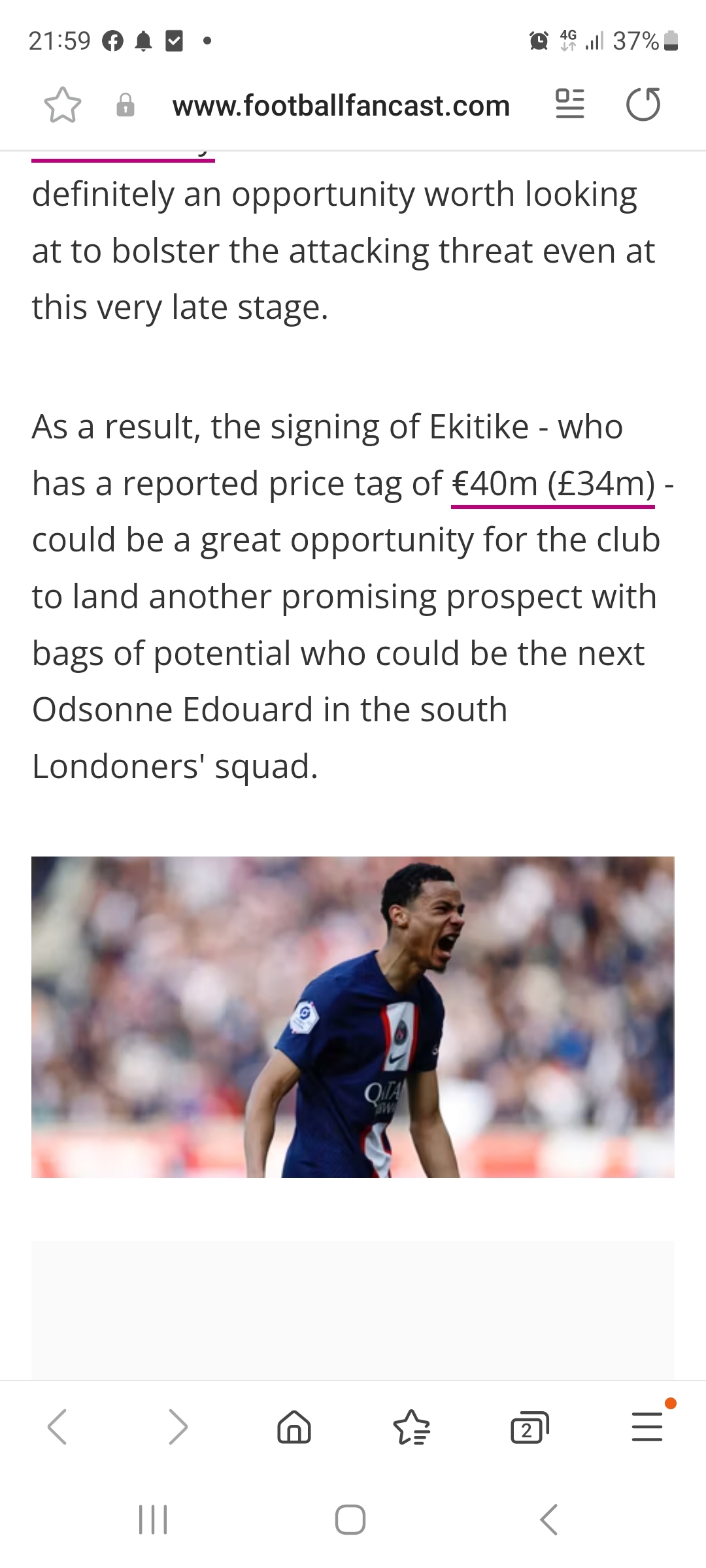Bookmark this page with the star icon
This screenshot has width=706, height=1568.
click(x=63, y=105)
